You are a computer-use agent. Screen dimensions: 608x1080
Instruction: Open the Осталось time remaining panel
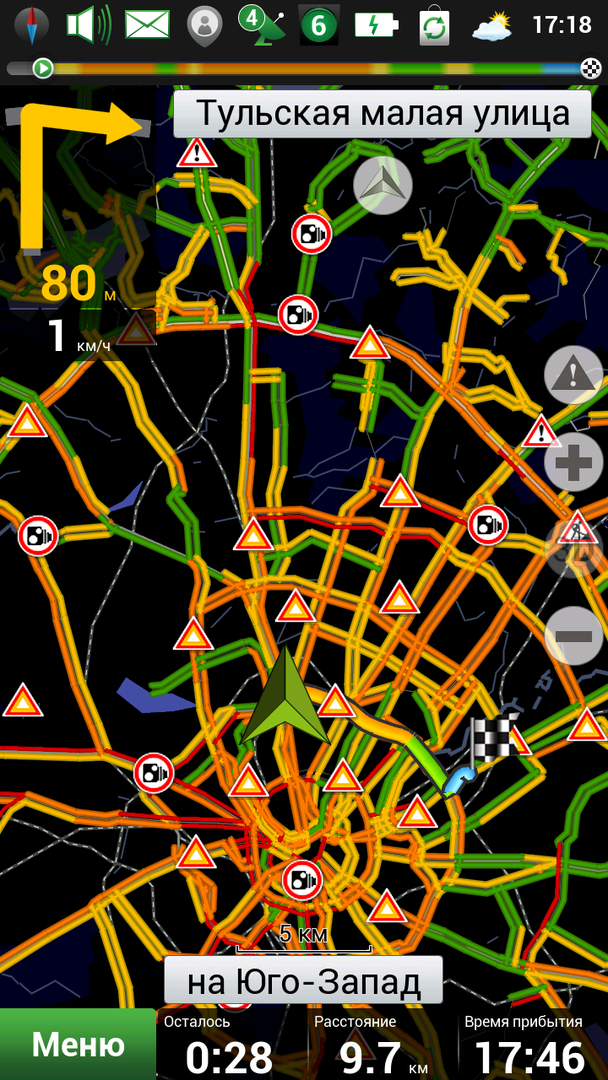230,1045
